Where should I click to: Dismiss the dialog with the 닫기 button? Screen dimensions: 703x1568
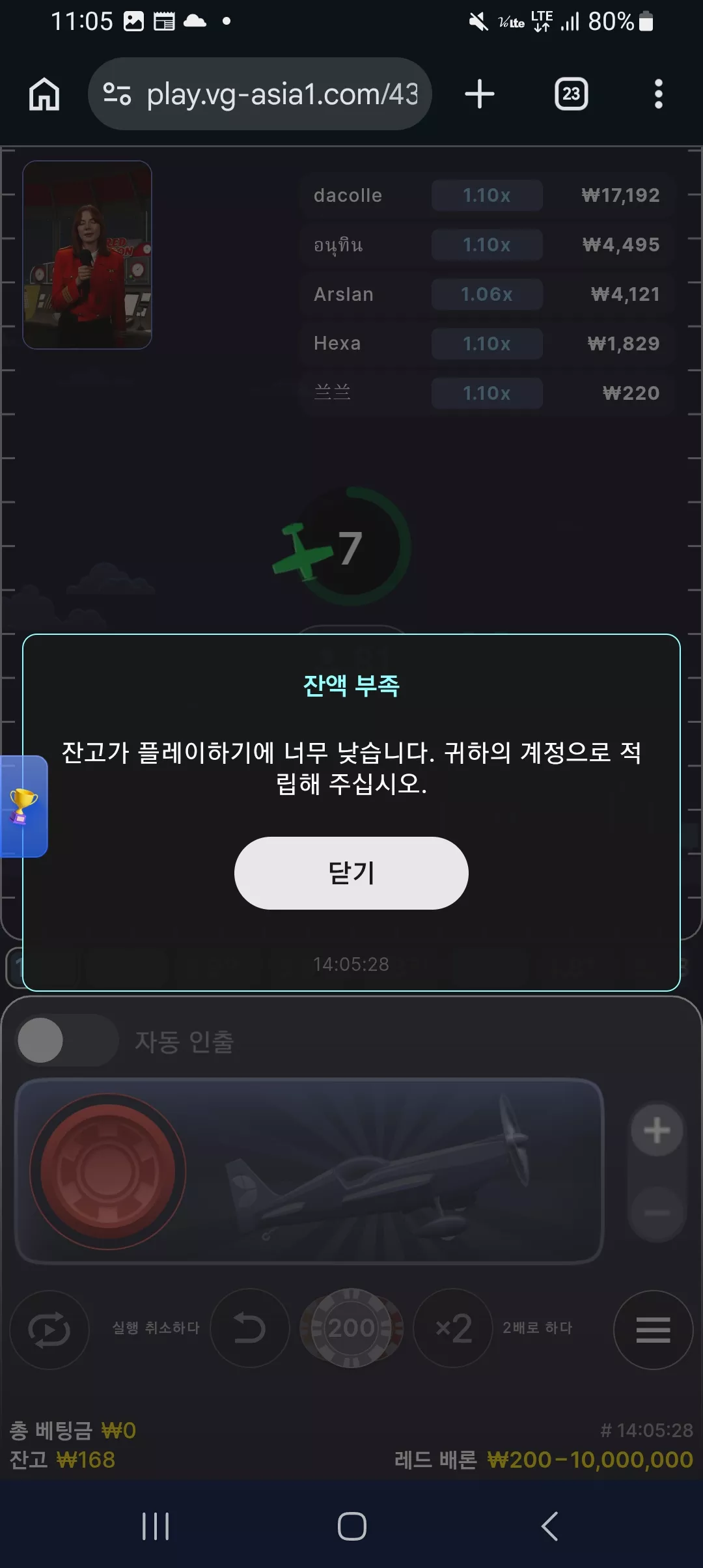(351, 873)
